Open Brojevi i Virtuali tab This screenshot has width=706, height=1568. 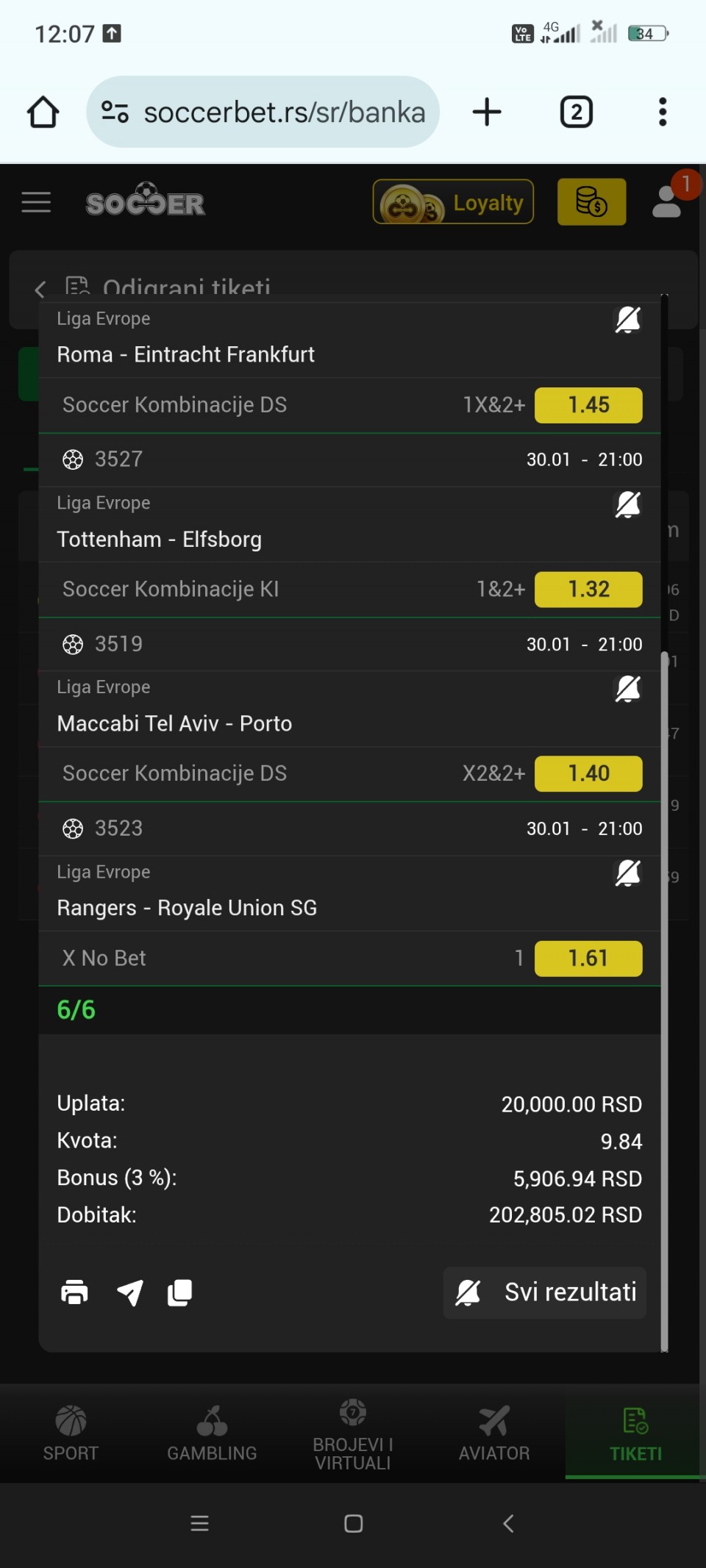pyautogui.click(x=353, y=1434)
